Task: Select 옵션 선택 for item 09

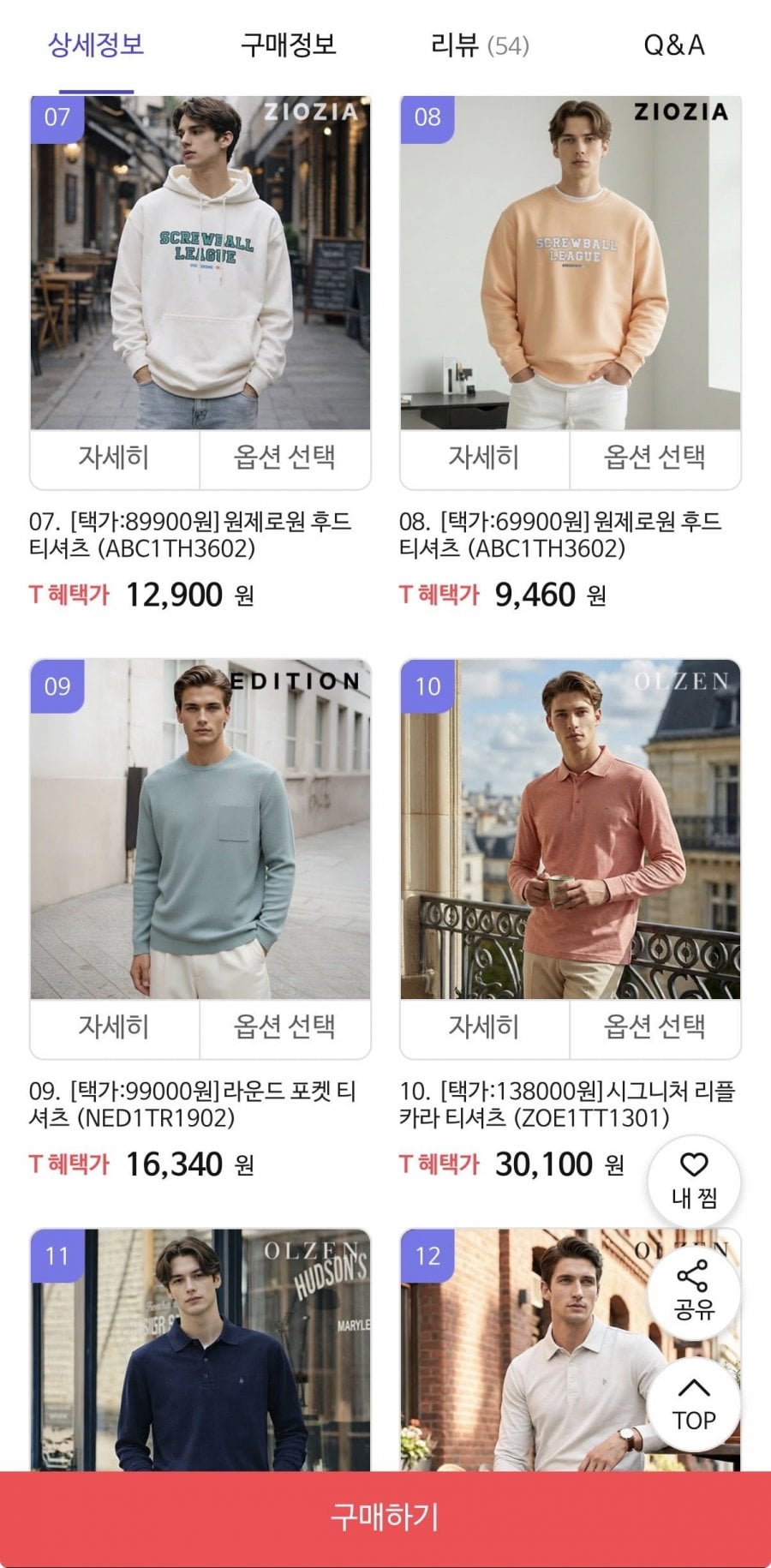Action: tap(284, 1027)
